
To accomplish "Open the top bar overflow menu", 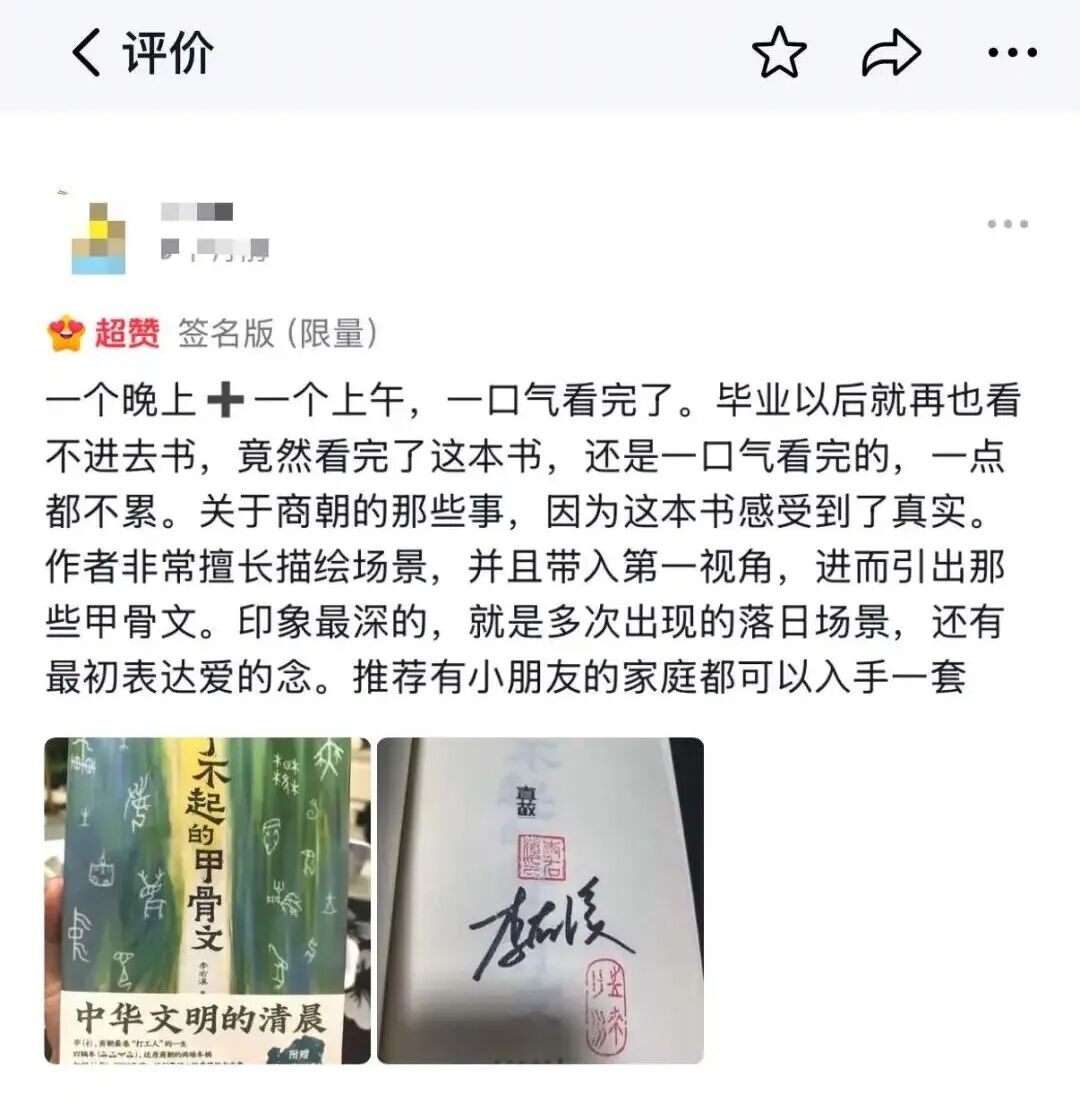I will (1011, 52).
